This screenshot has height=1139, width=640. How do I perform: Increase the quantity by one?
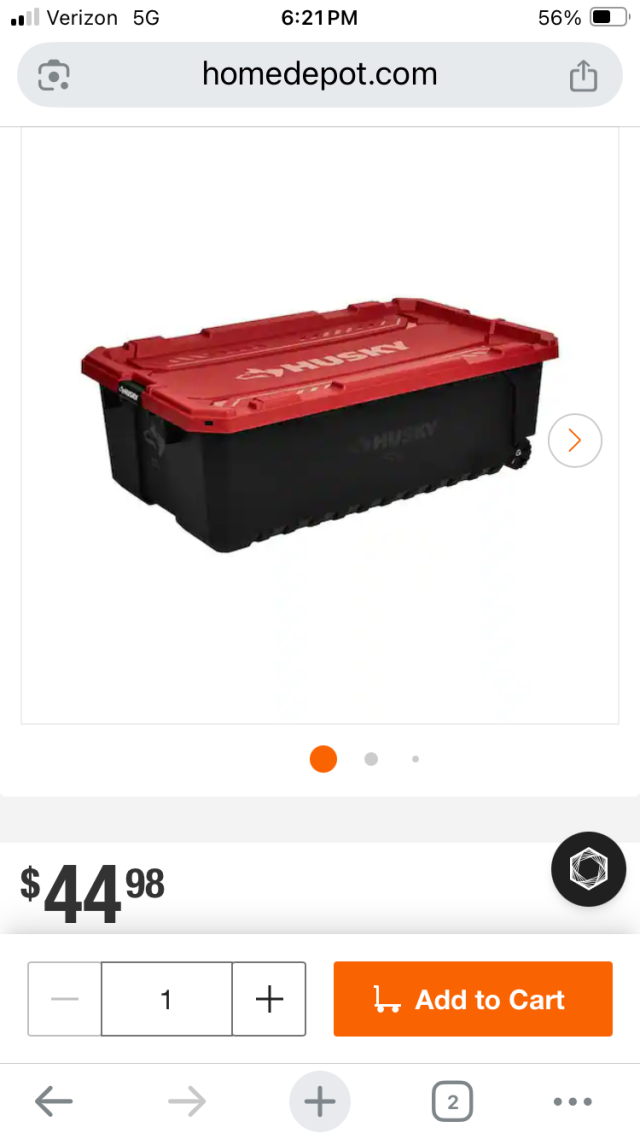[x=269, y=999]
